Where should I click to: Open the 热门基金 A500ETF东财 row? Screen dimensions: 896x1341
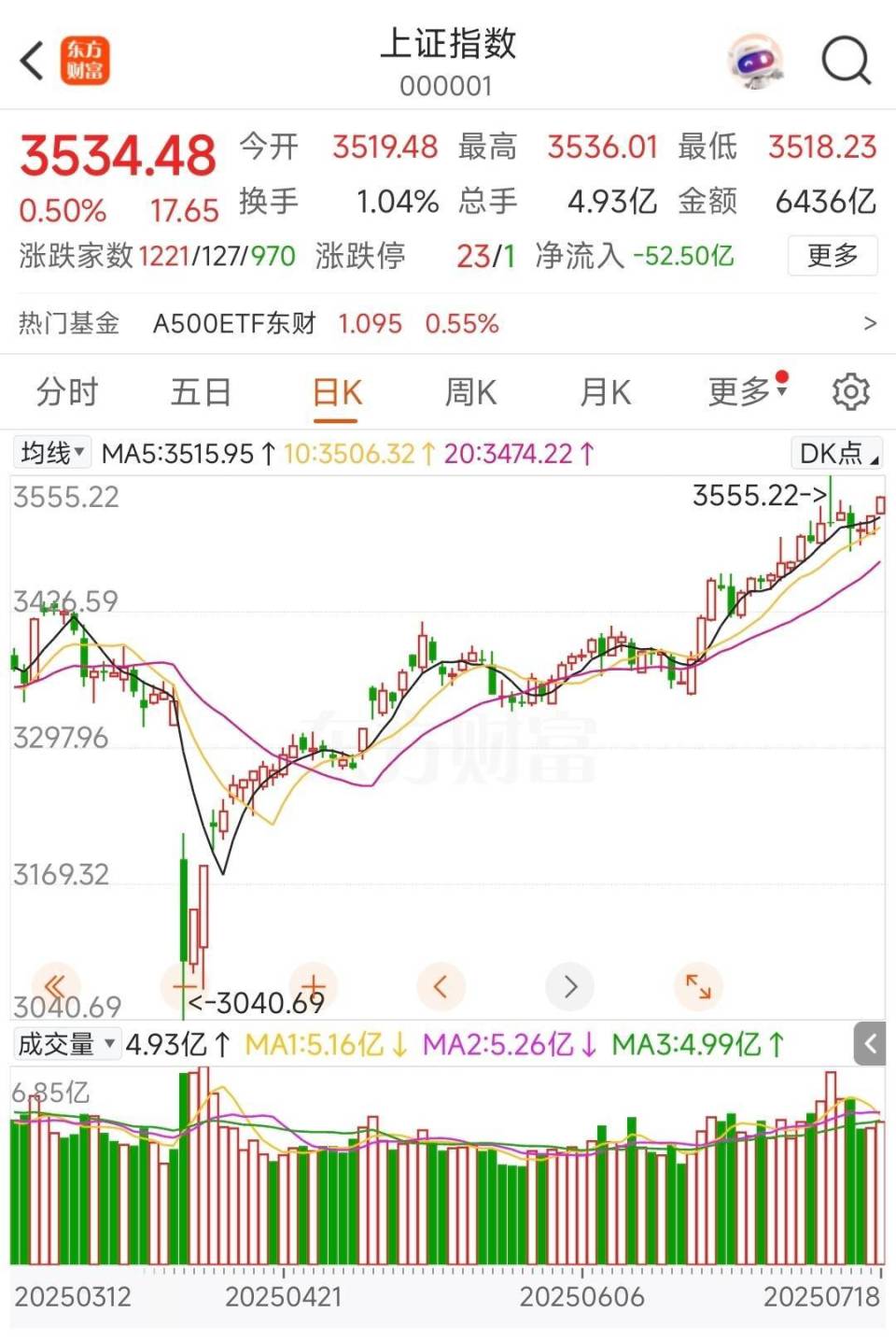click(x=448, y=323)
